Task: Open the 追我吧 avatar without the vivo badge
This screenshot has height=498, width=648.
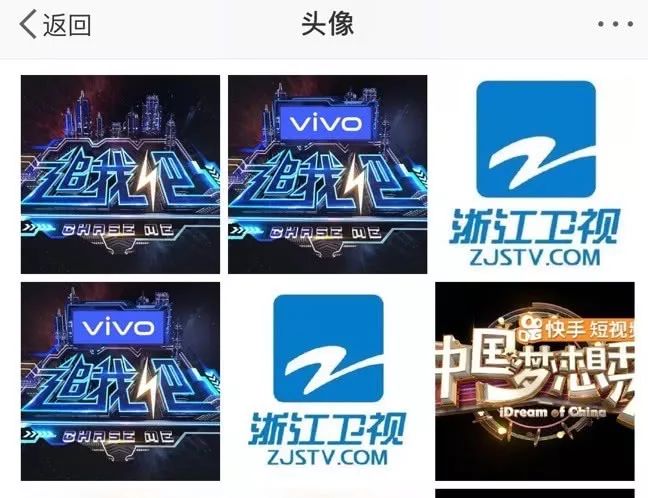Action: (120, 174)
